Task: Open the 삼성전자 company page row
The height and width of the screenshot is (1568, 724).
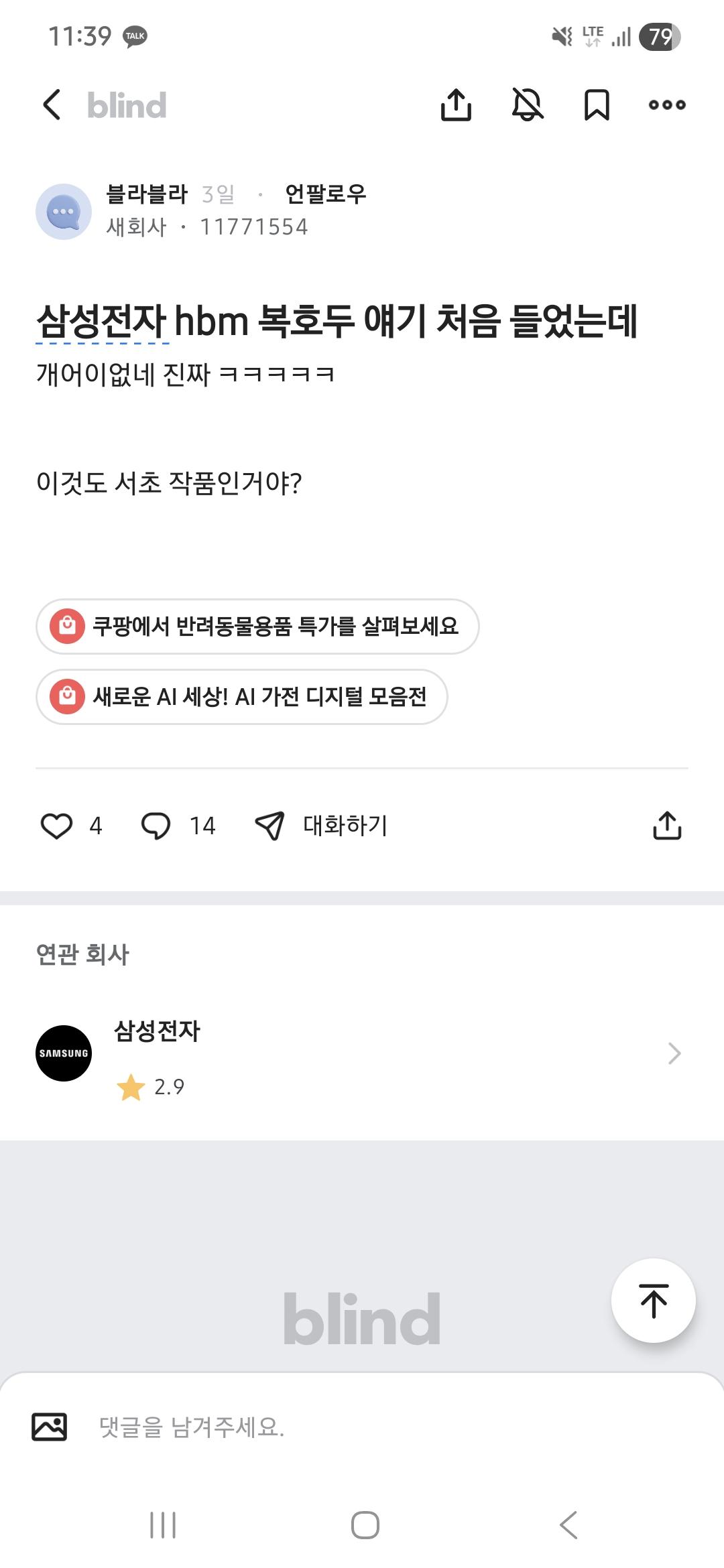Action: (362, 1053)
